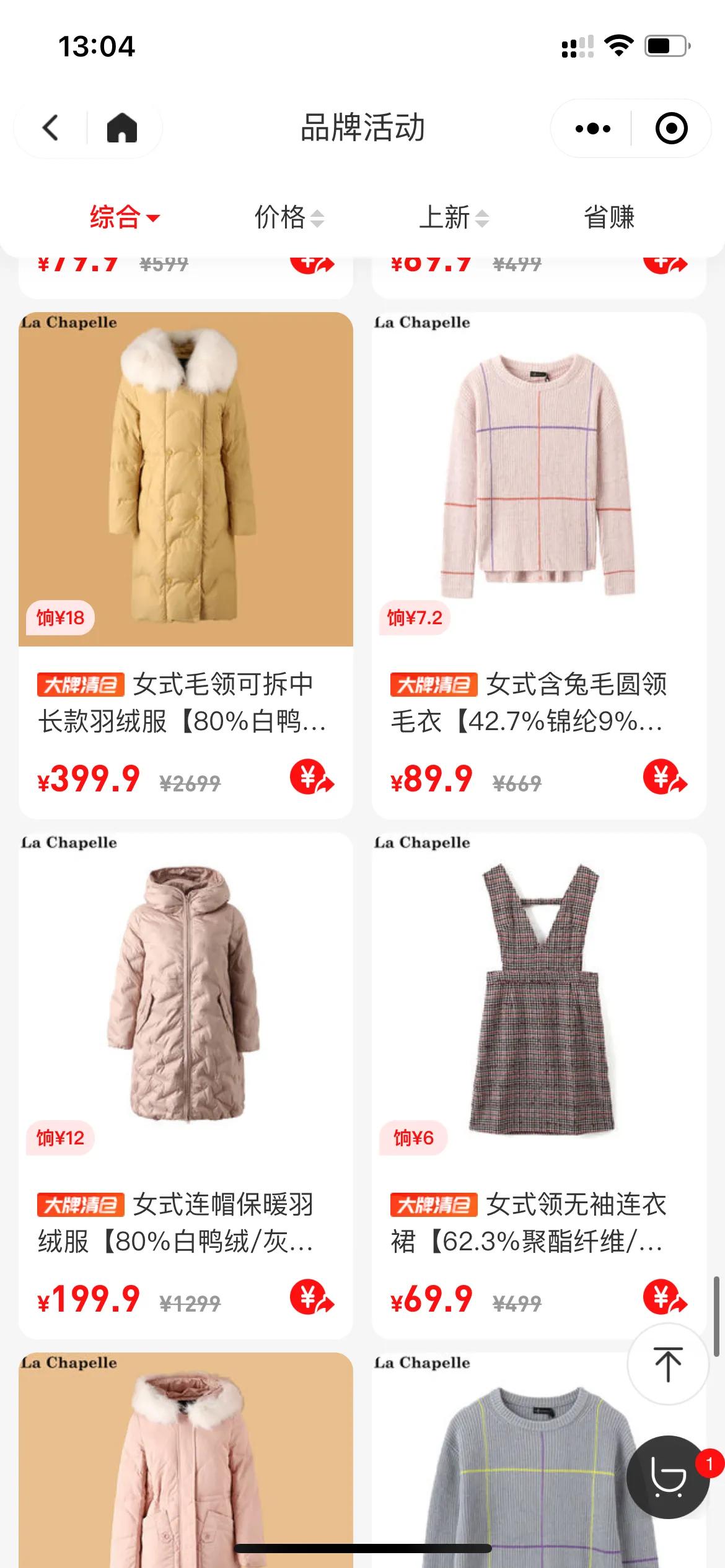The image size is (725, 1568).
Task: Share the ¥199.9 hooded down jacket
Action: click(x=312, y=1297)
